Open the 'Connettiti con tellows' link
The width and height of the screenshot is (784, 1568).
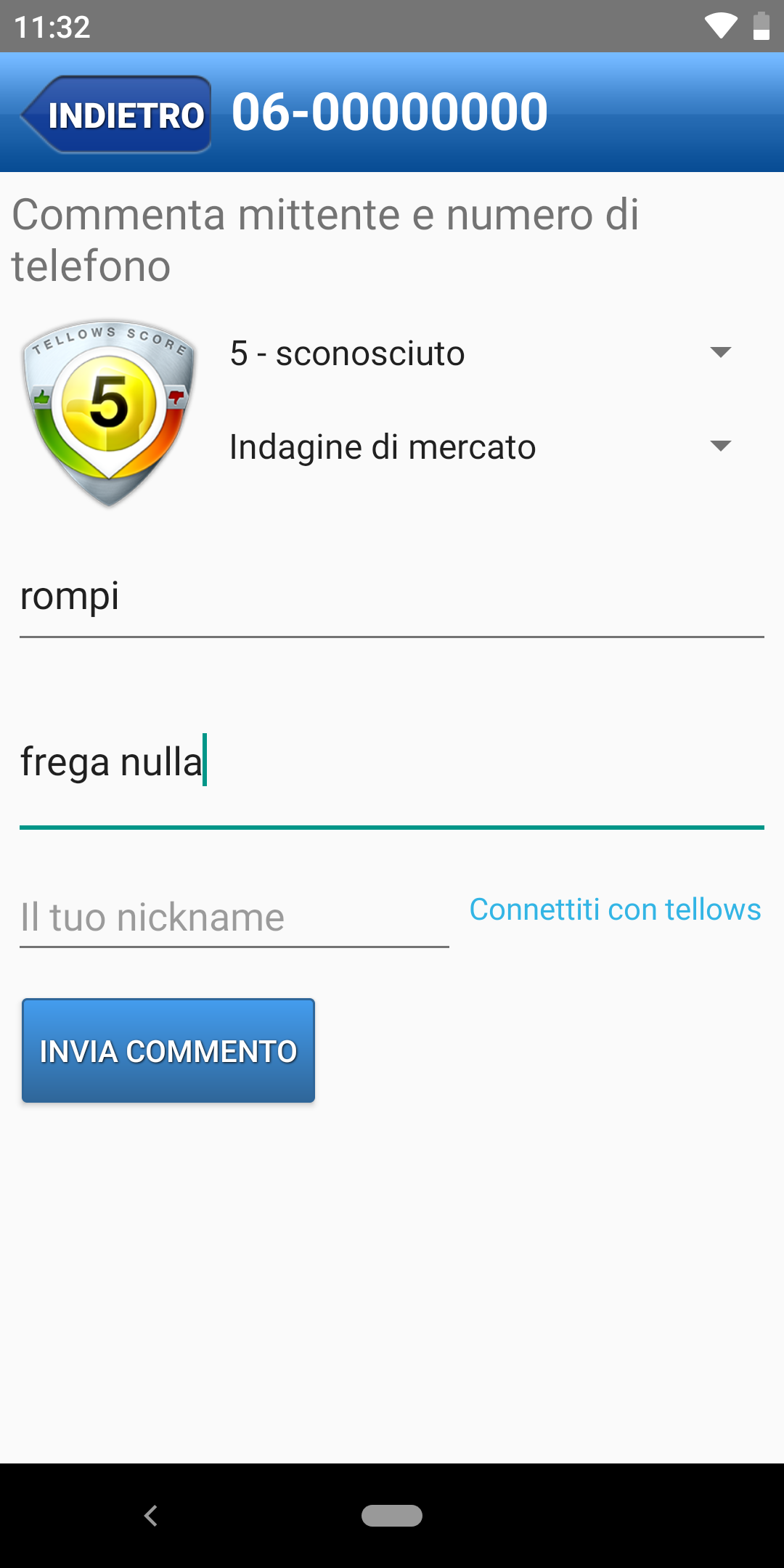pos(615,910)
